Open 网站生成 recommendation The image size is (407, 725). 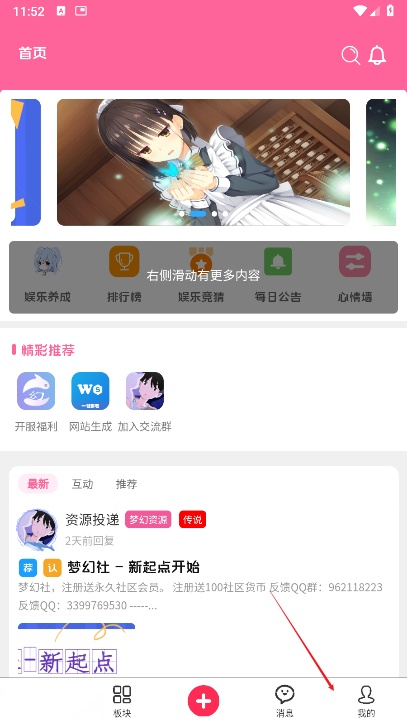pyautogui.click(x=90, y=402)
